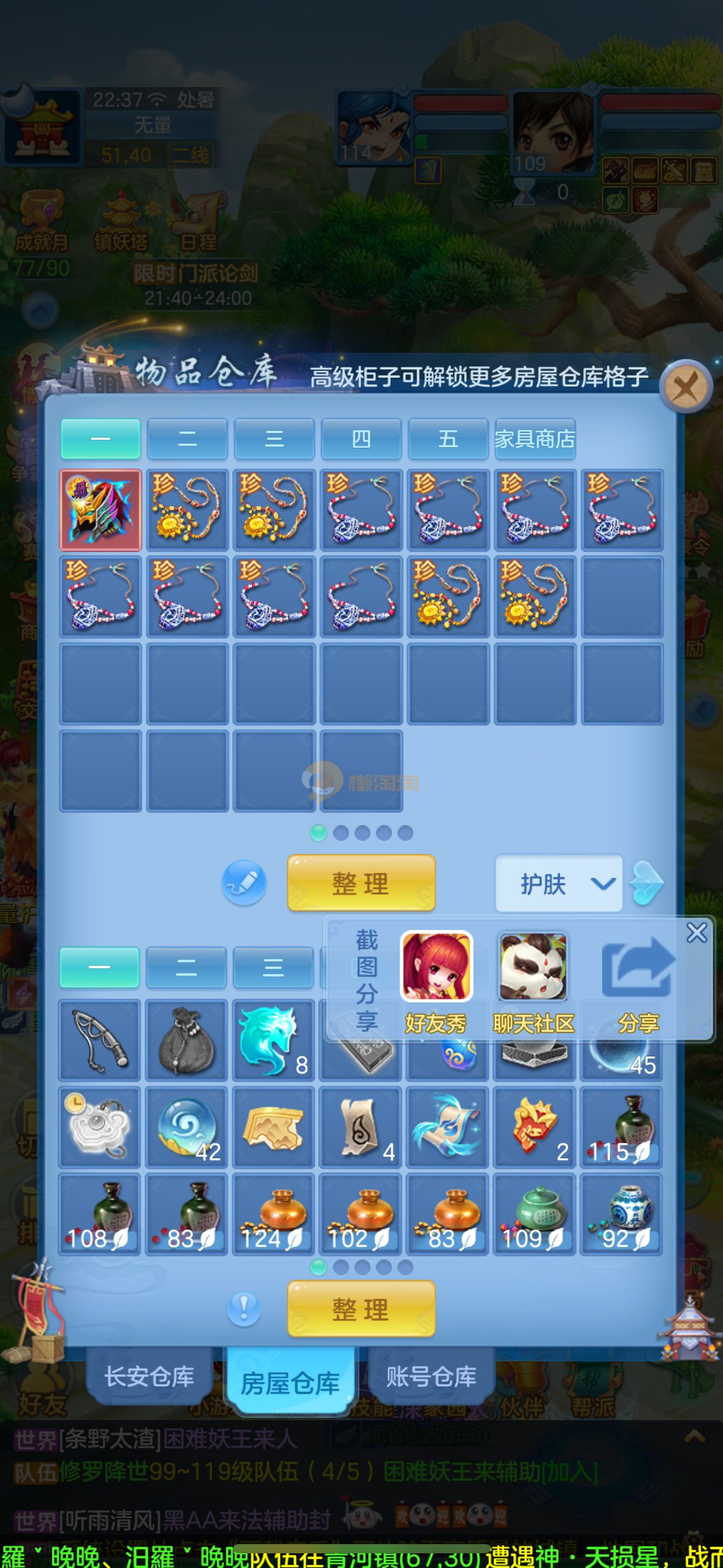Tap the blue pencil edit icon

(244, 883)
